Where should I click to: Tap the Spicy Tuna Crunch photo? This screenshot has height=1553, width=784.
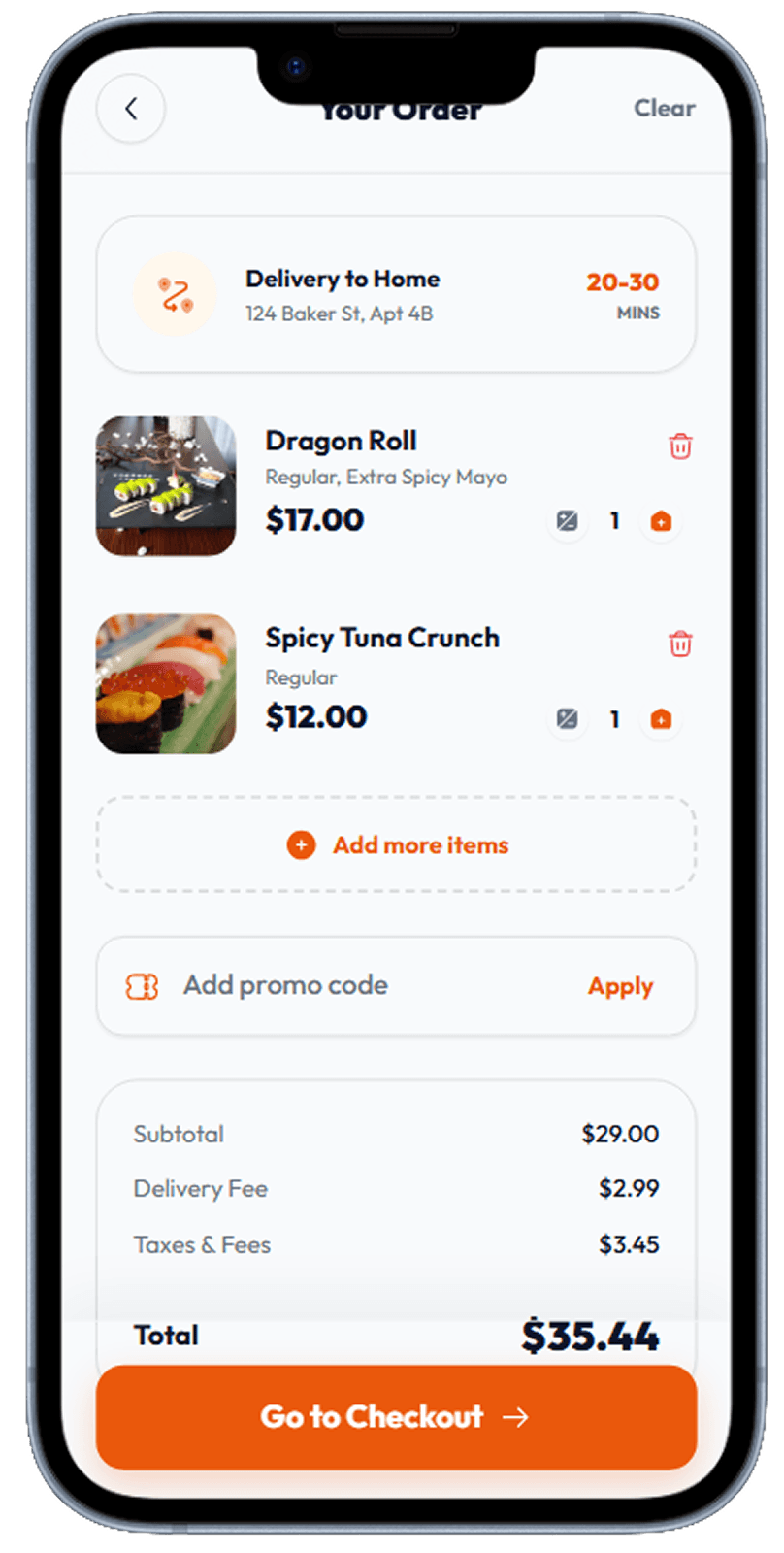[166, 684]
